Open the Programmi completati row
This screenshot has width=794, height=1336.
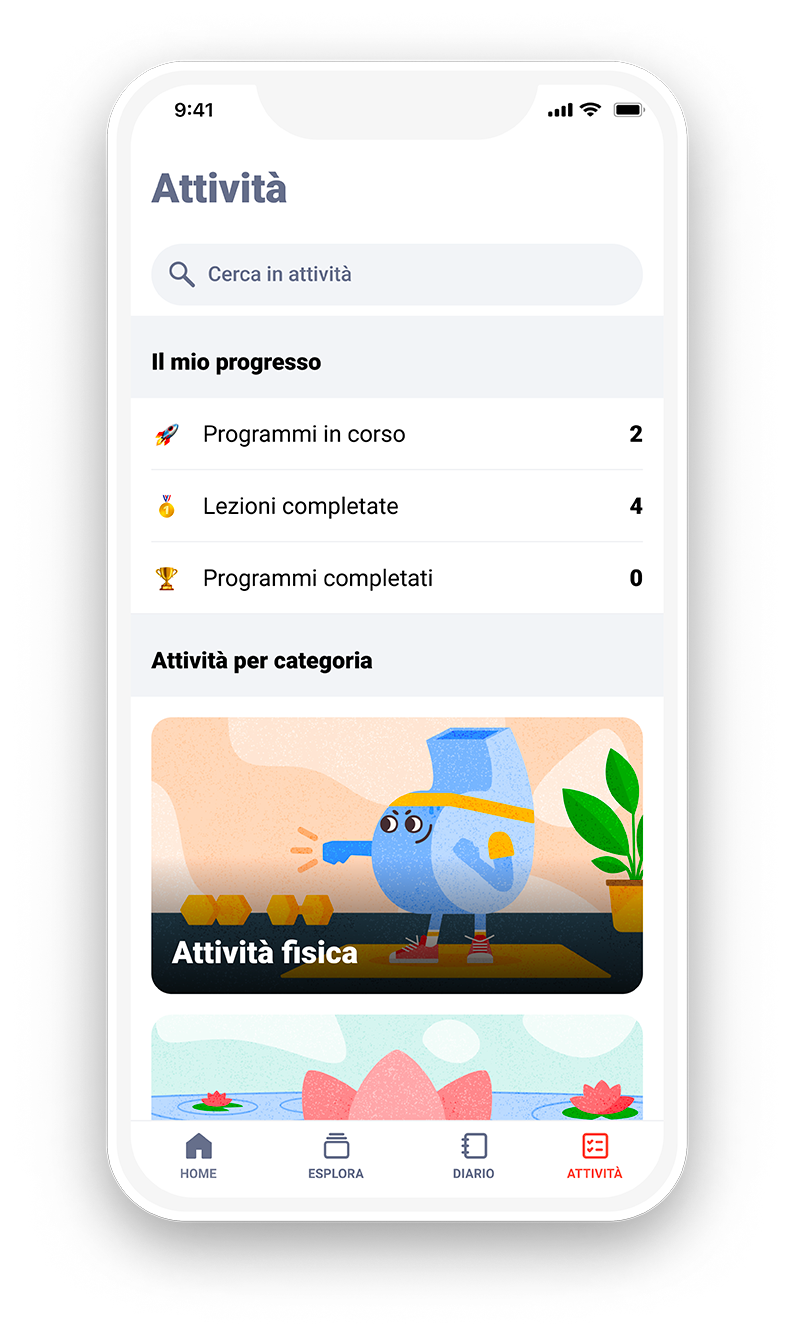click(396, 578)
